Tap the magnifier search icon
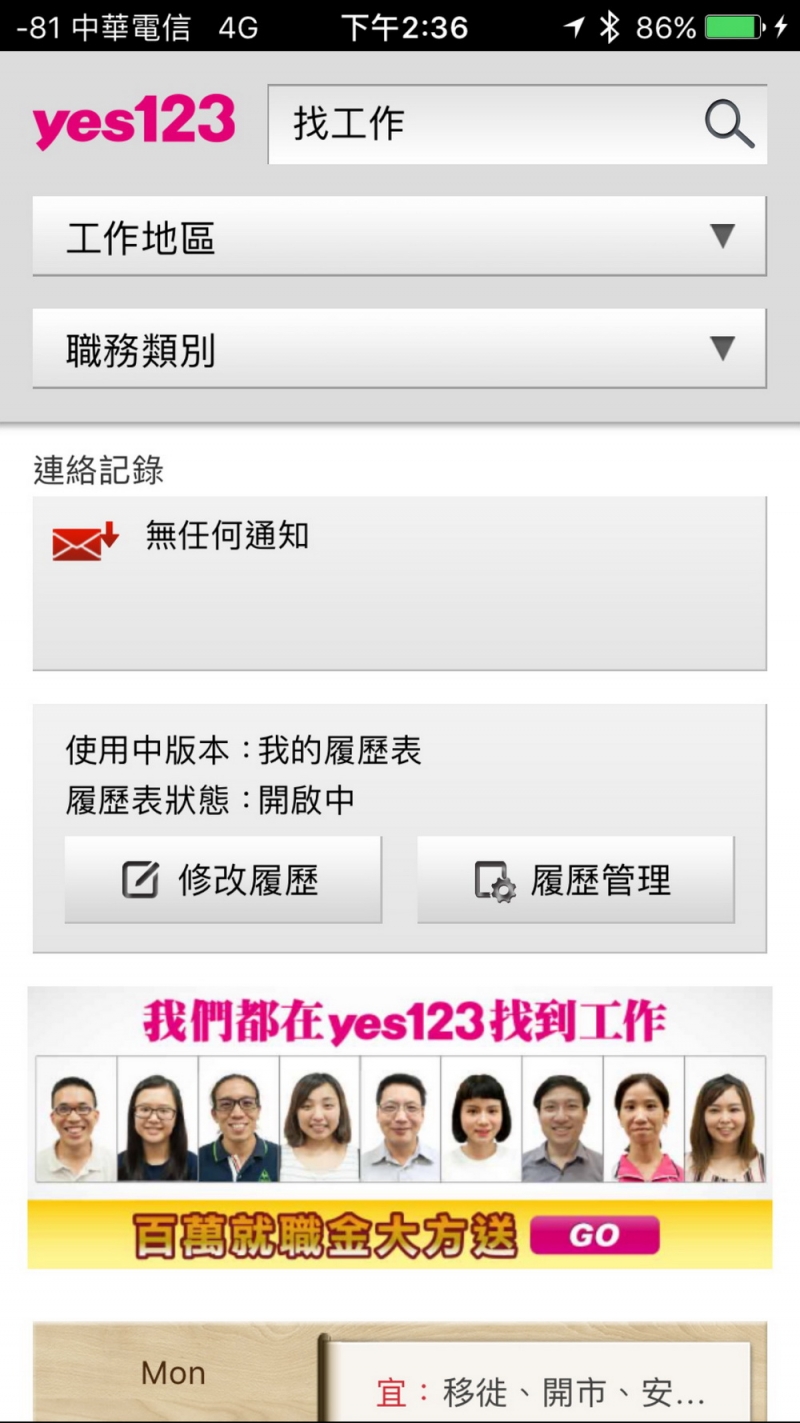The image size is (800, 1423). pyautogui.click(x=729, y=125)
